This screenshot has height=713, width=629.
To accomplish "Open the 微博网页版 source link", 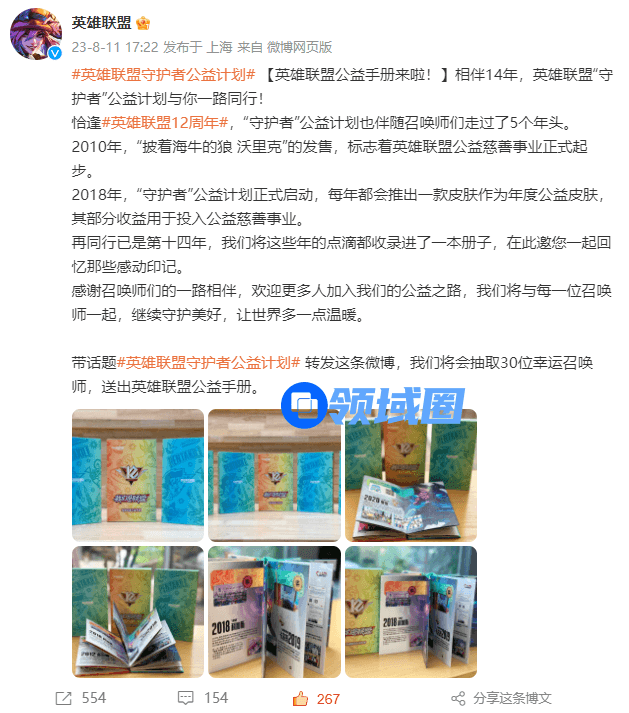I will 300,47.
